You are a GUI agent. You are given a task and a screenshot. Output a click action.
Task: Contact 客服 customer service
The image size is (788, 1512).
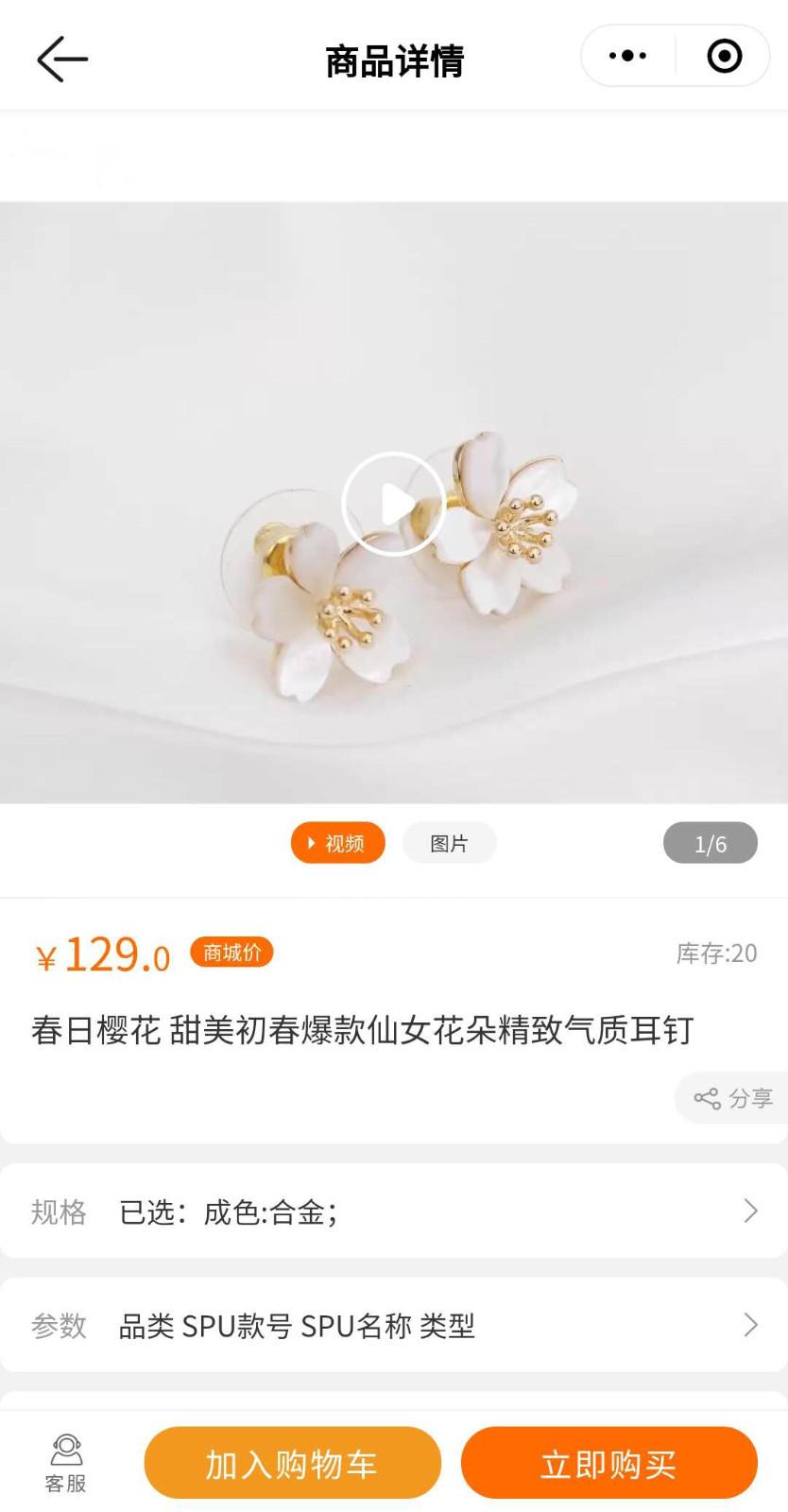(66, 1463)
